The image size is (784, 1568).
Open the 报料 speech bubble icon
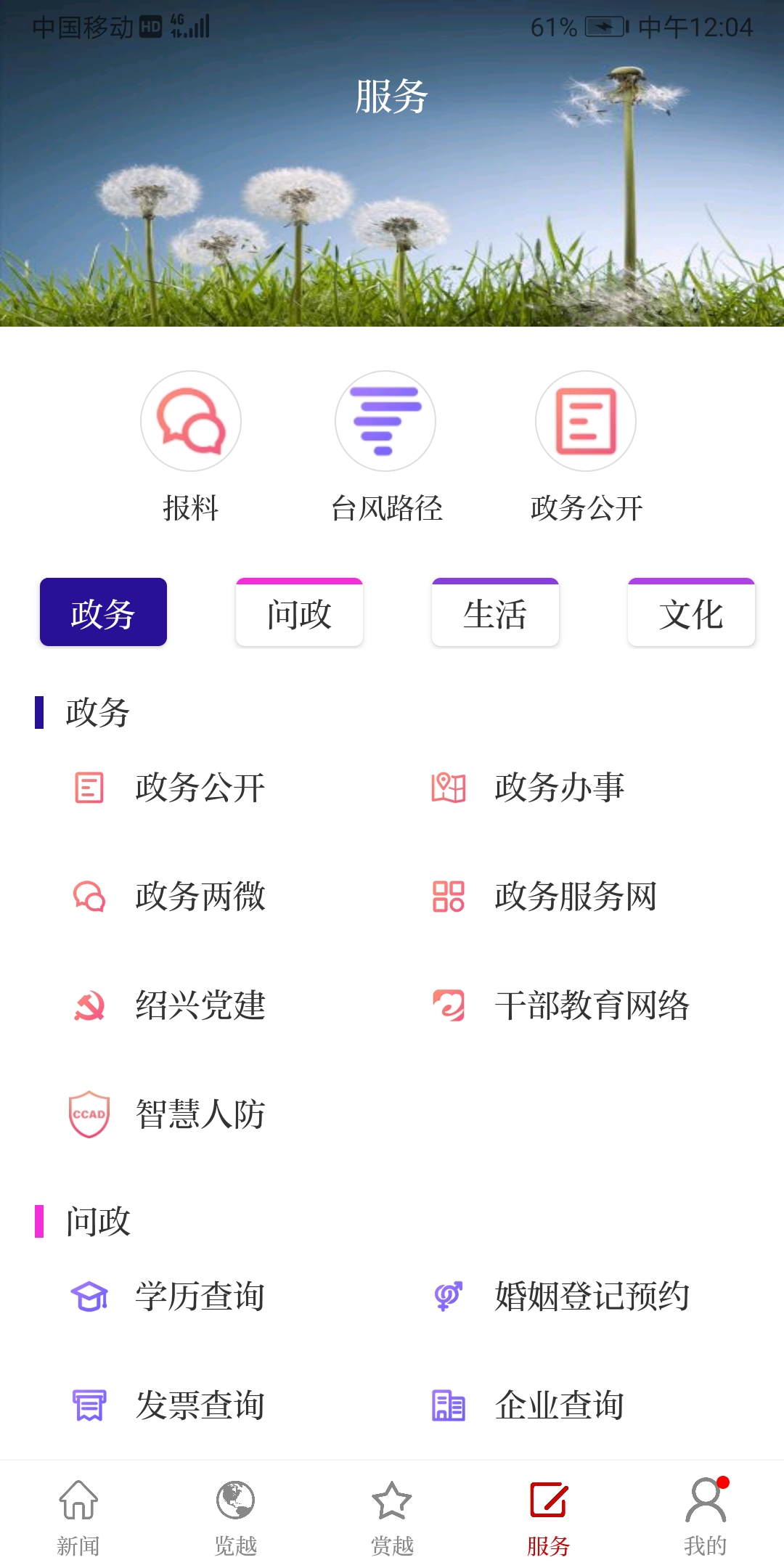click(190, 421)
